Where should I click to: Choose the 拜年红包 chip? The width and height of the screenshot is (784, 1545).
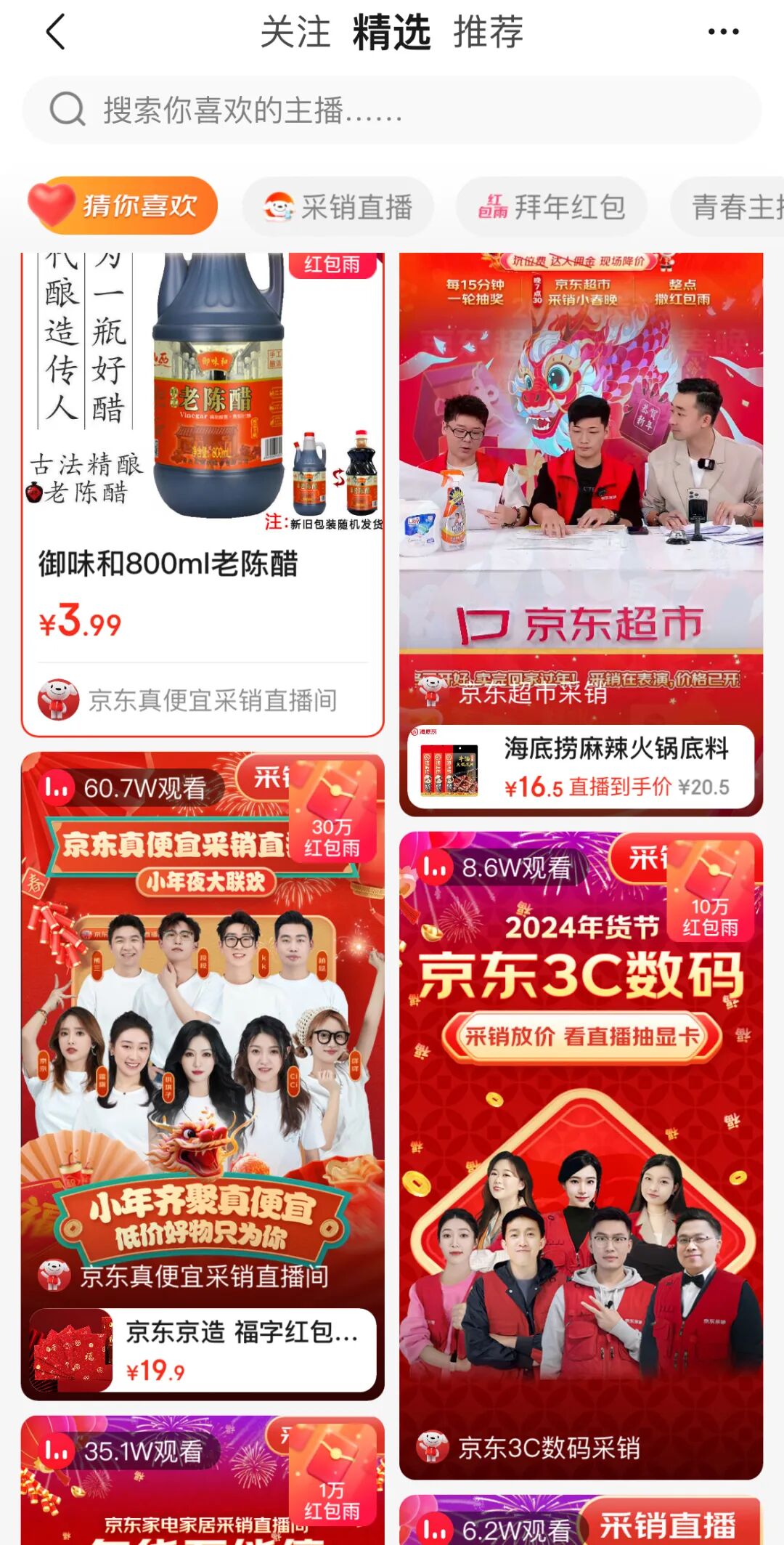pyautogui.click(x=552, y=207)
